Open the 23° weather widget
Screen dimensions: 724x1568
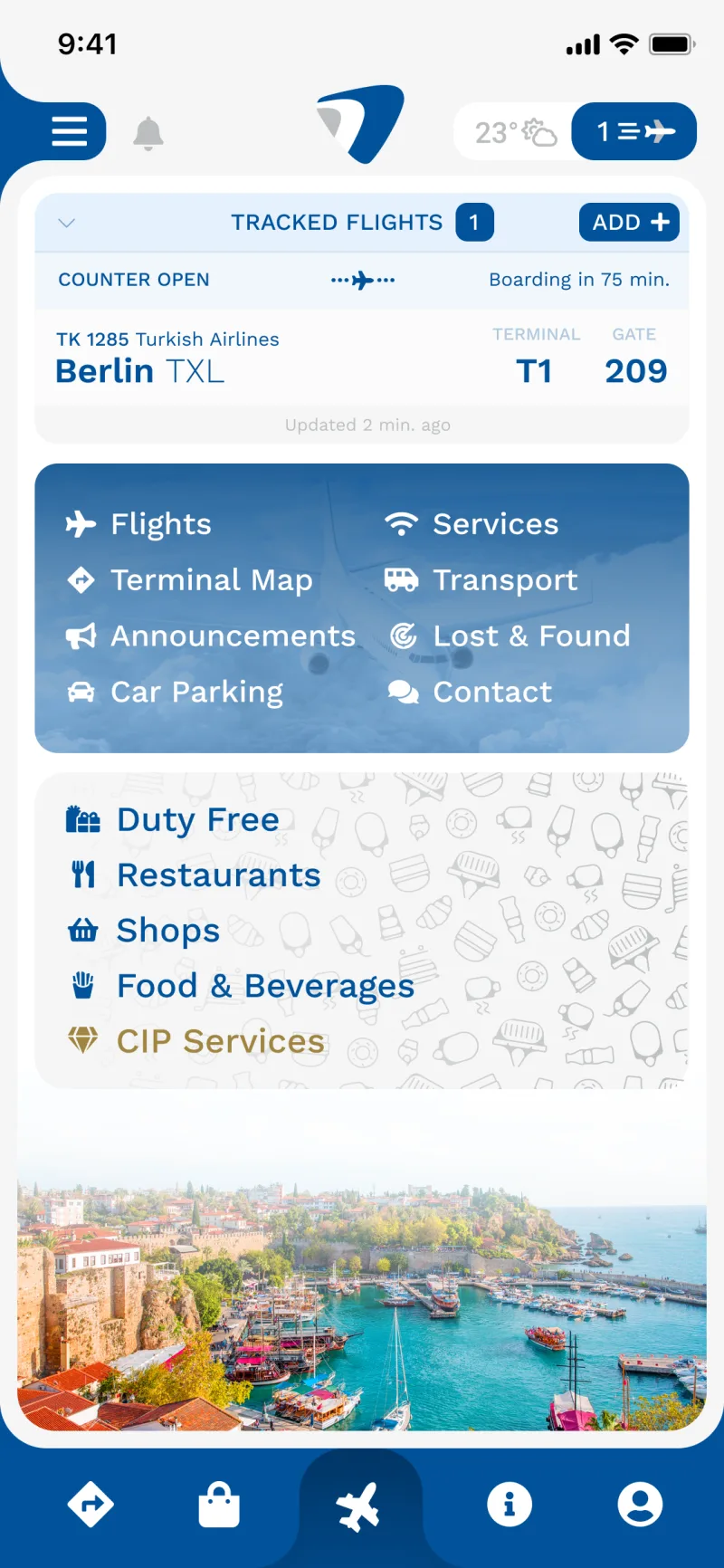click(x=515, y=132)
